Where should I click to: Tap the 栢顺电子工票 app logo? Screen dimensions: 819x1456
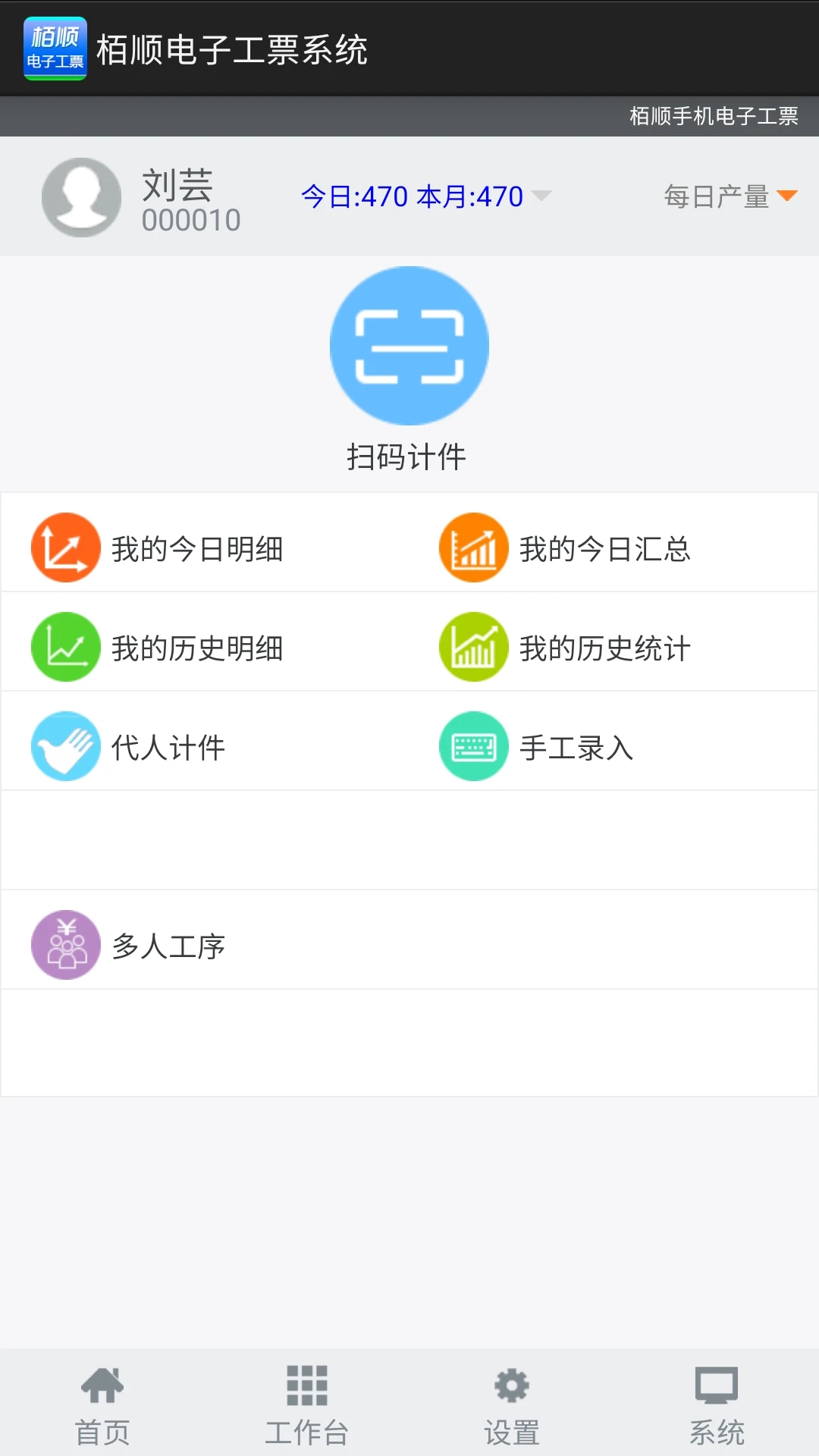pyautogui.click(x=54, y=48)
